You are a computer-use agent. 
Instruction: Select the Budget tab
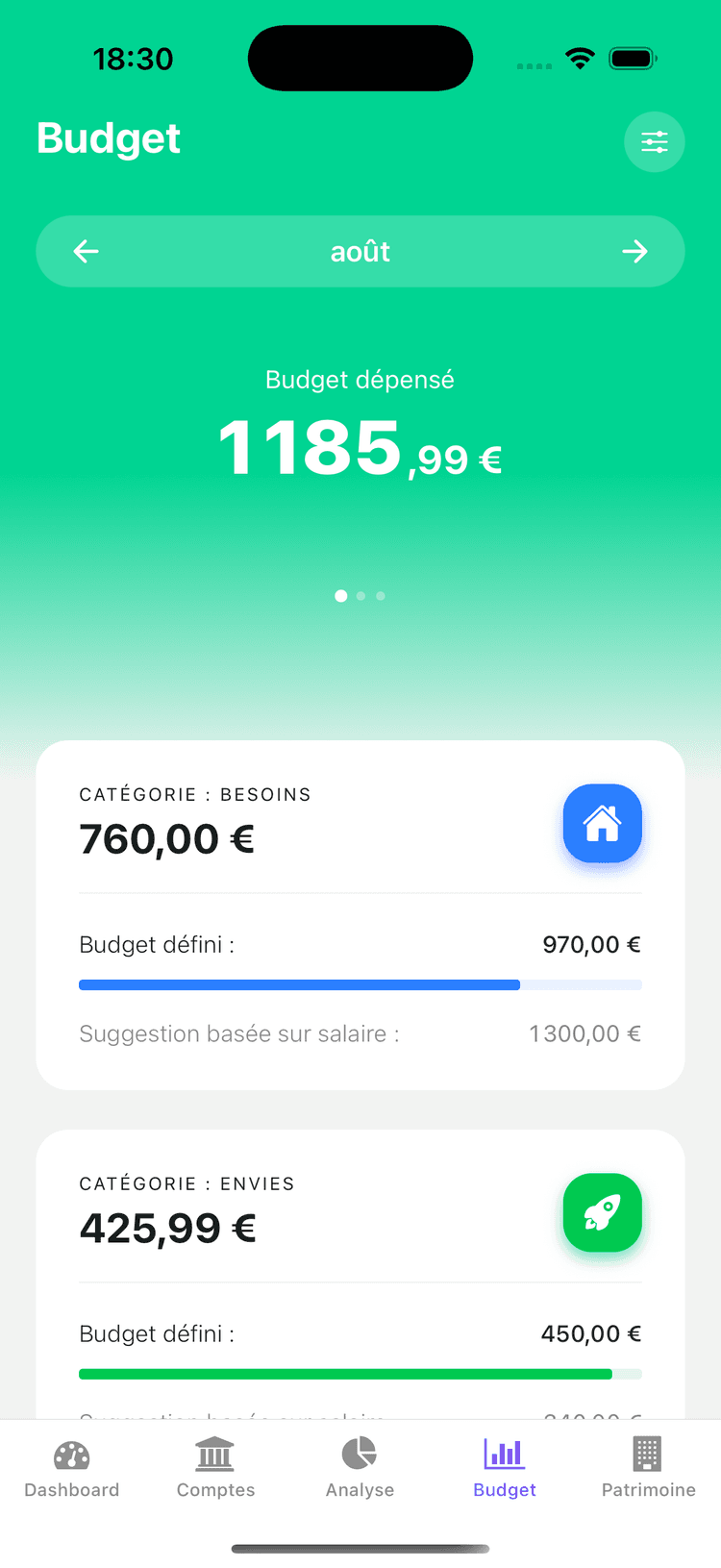504,1468
